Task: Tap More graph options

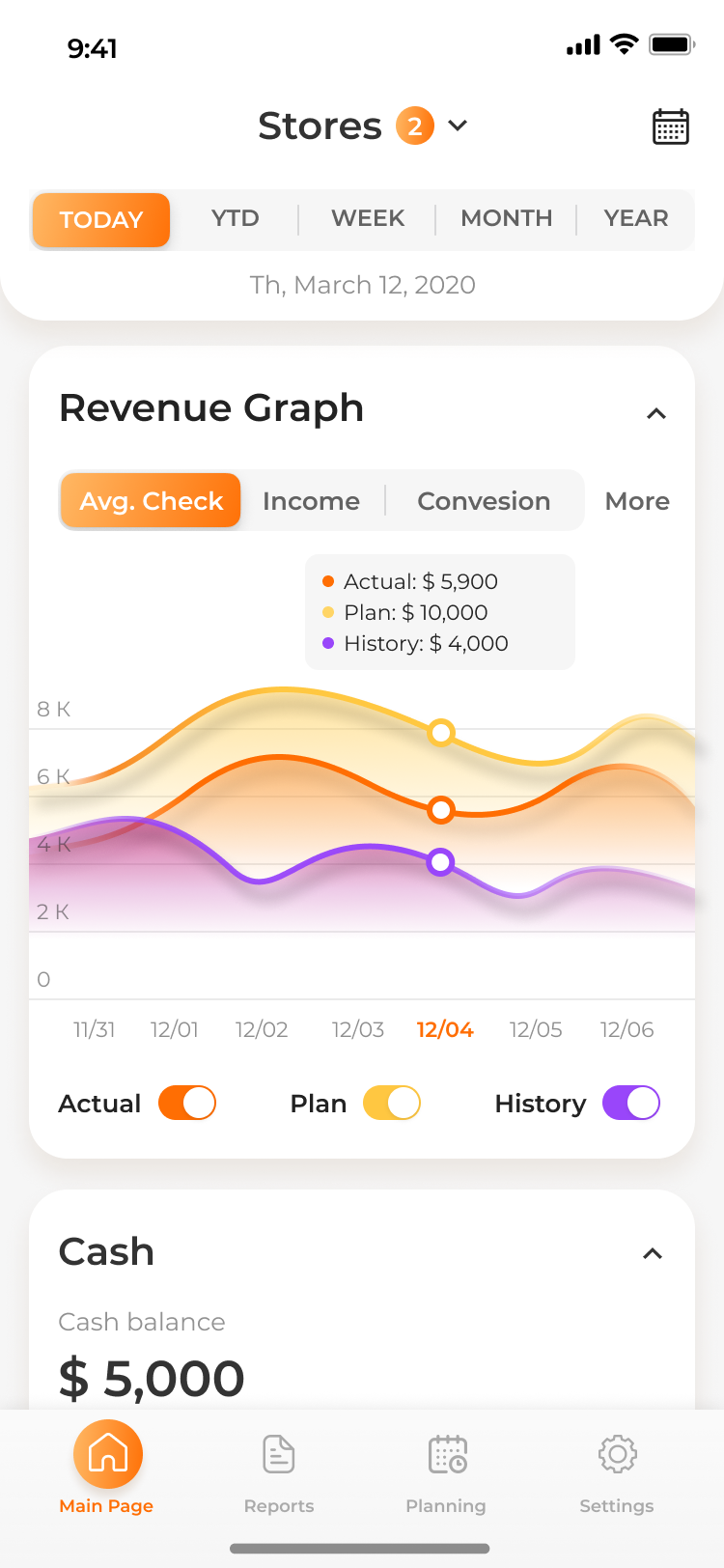Action: [x=637, y=501]
